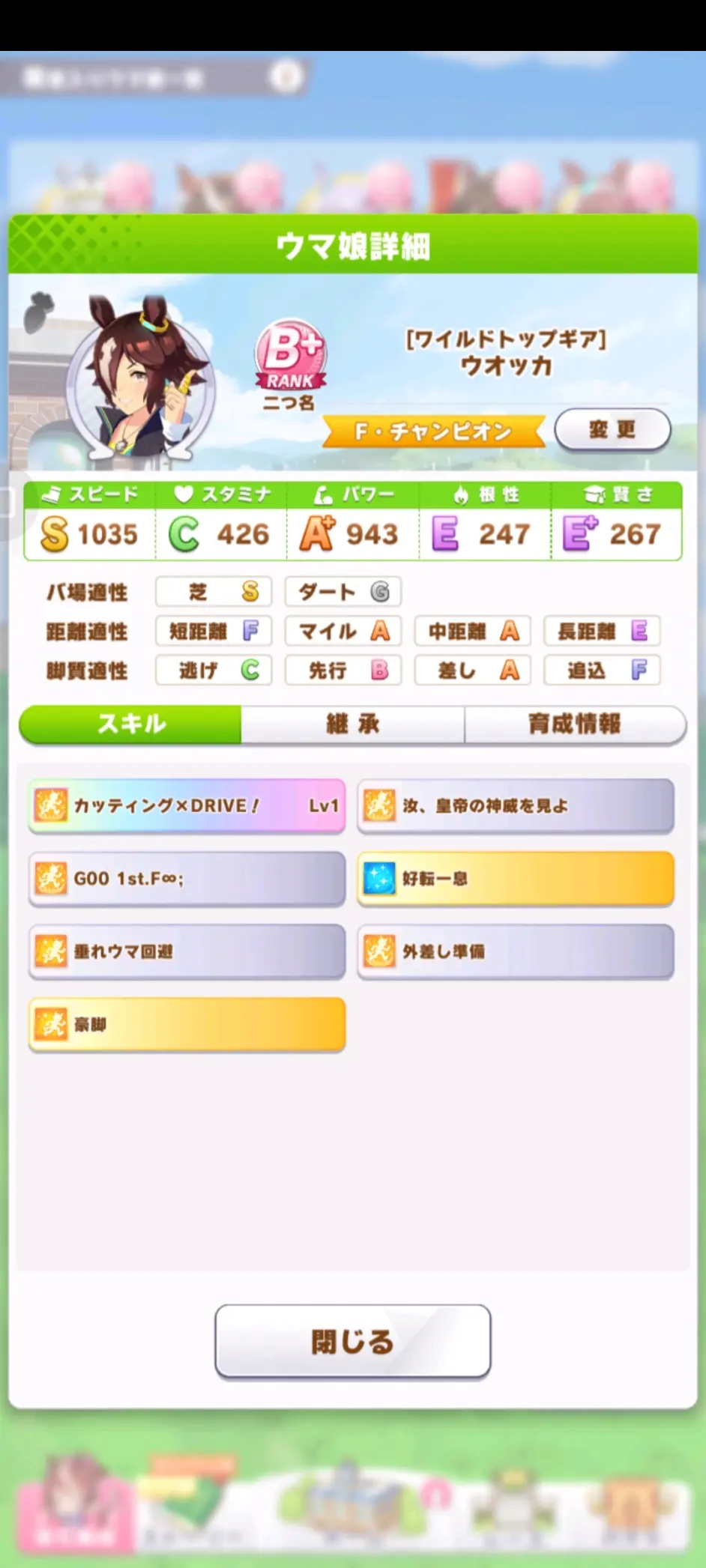Open the 育成情報 tab

[575, 724]
